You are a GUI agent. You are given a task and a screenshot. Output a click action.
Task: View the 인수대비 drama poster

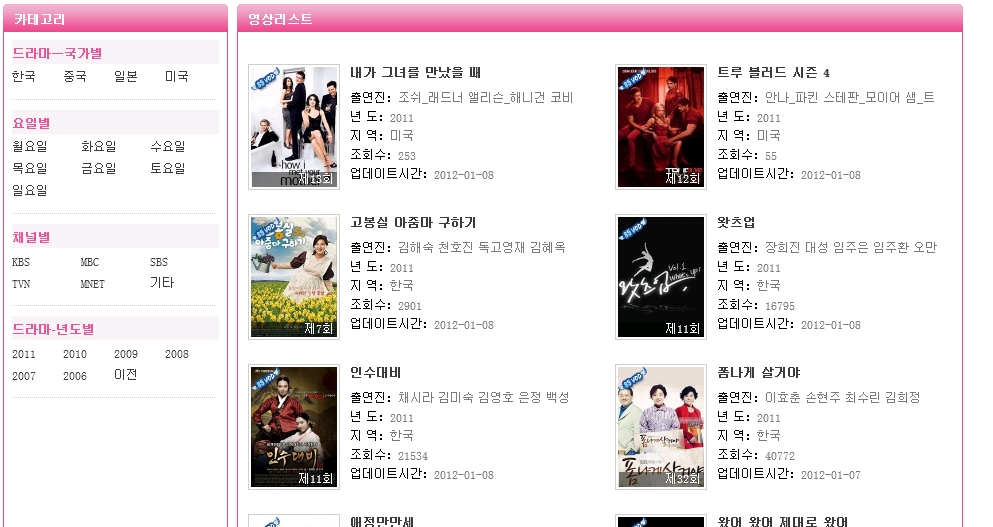click(294, 427)
